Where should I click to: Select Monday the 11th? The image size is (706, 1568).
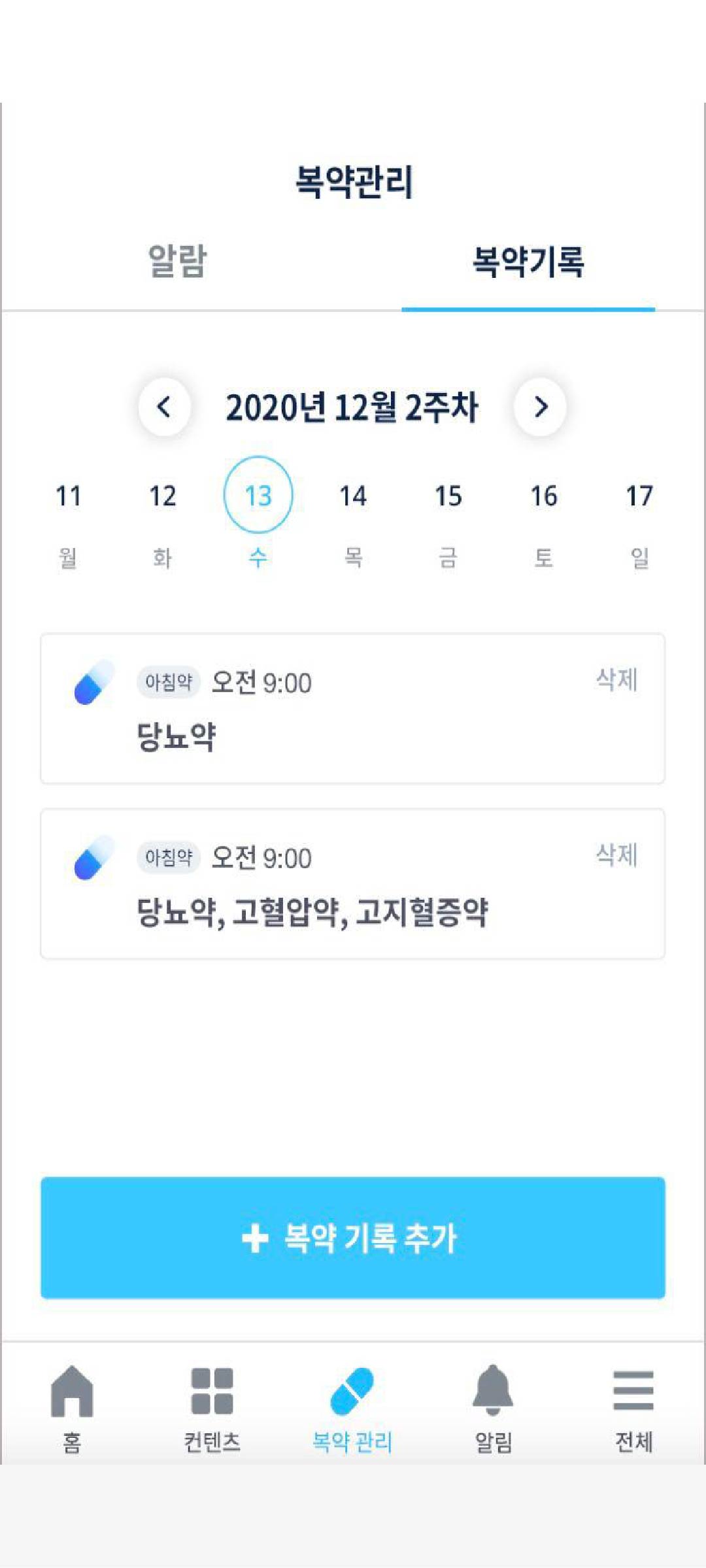(x=68, y=523)
